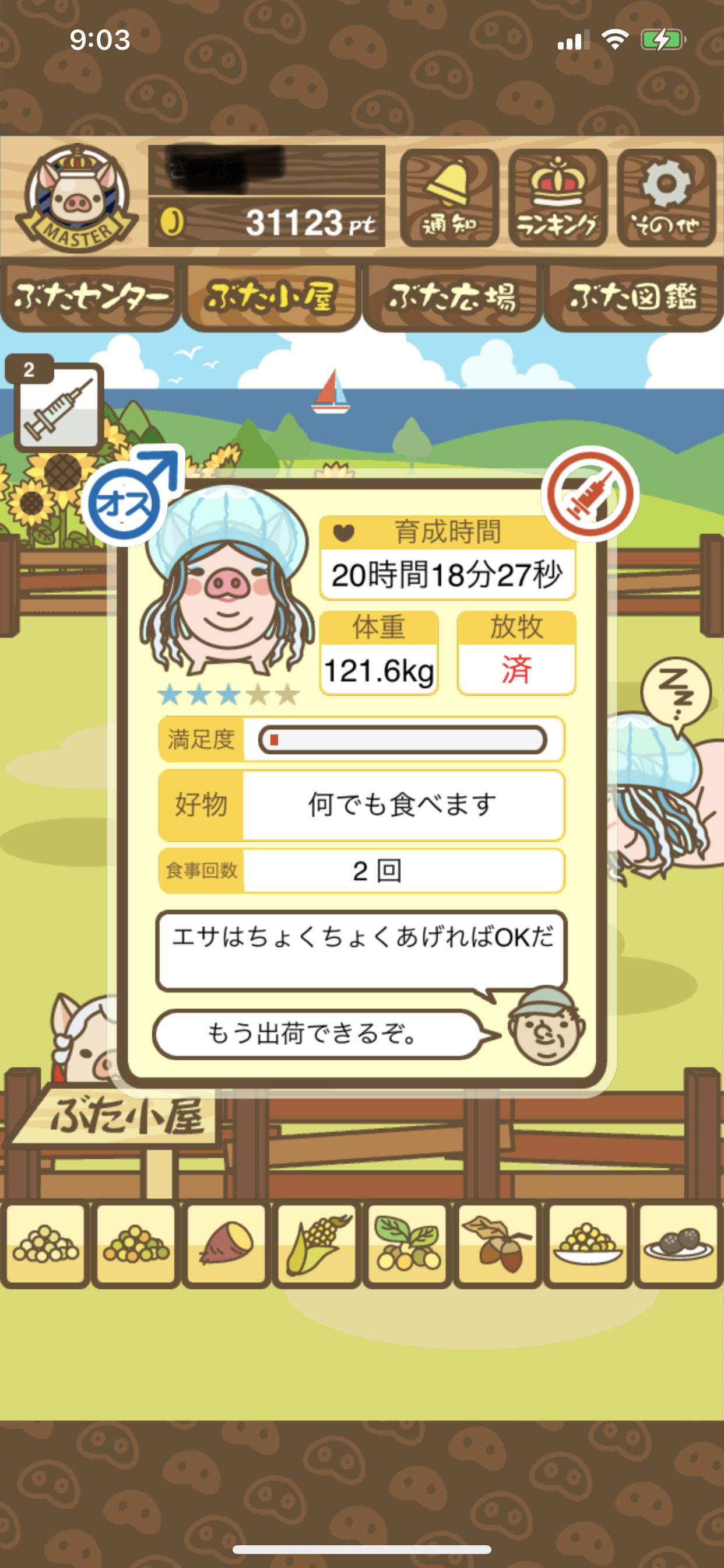
Task: Tap the syringe item with count 2
Action: tap(58, 407)
